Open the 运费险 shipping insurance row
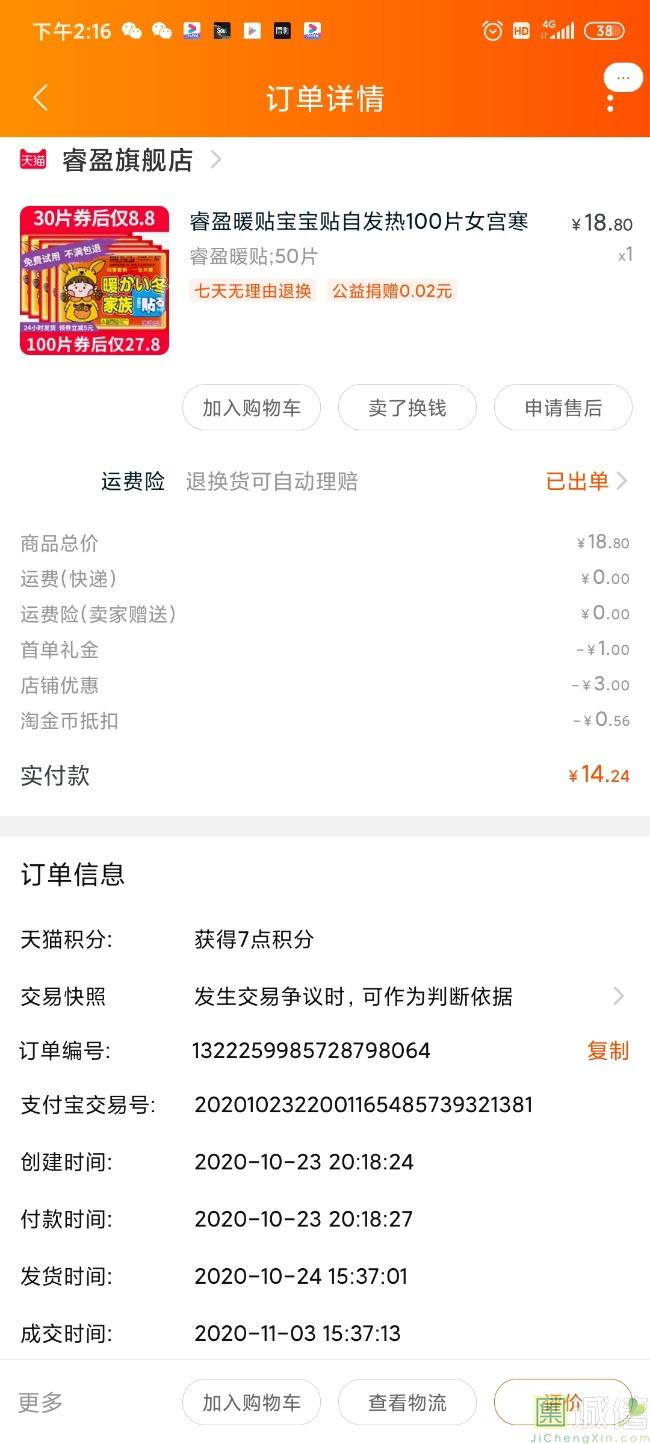650x1444 pixels. click(365, 481)
